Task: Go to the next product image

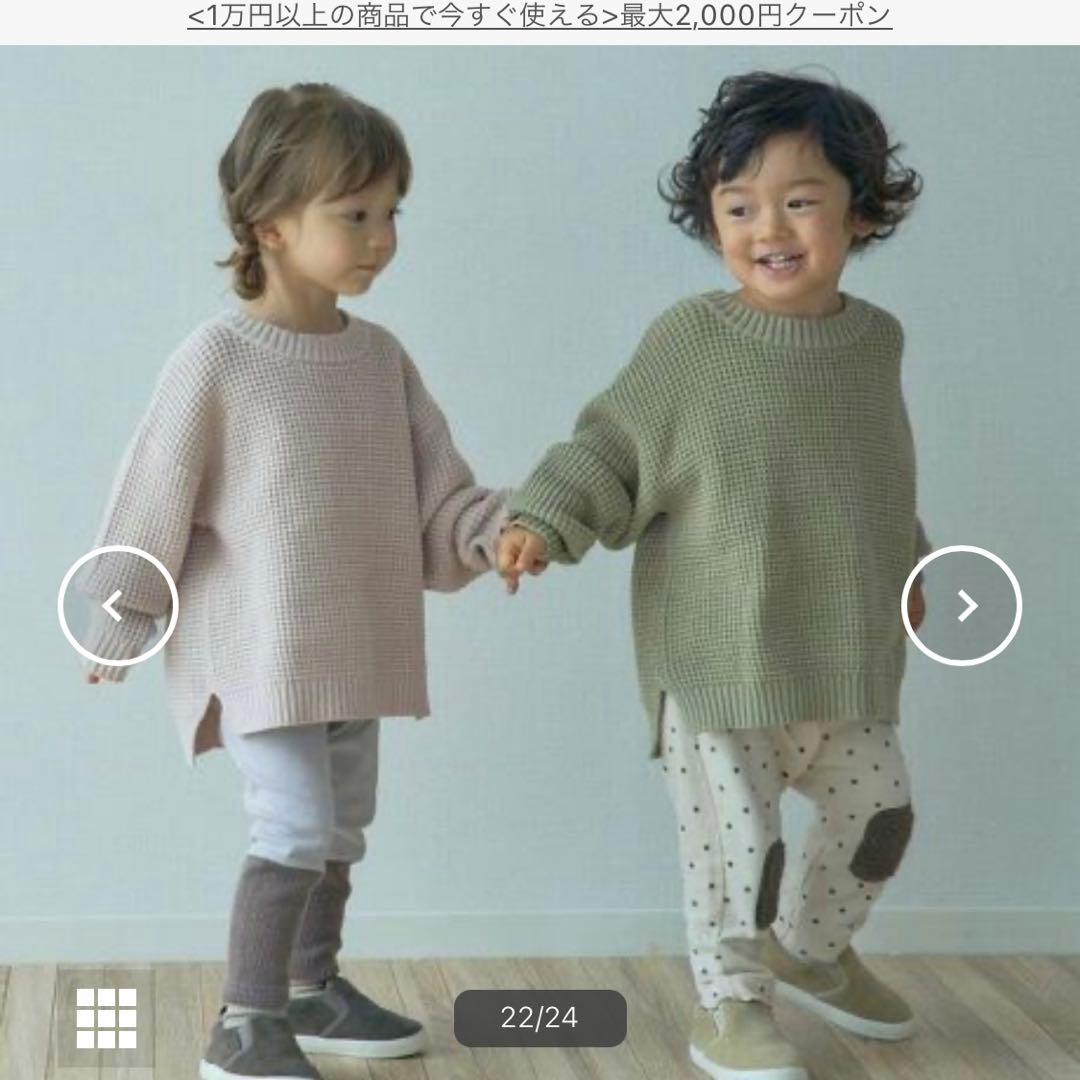Action: click(x=961, y=605)
